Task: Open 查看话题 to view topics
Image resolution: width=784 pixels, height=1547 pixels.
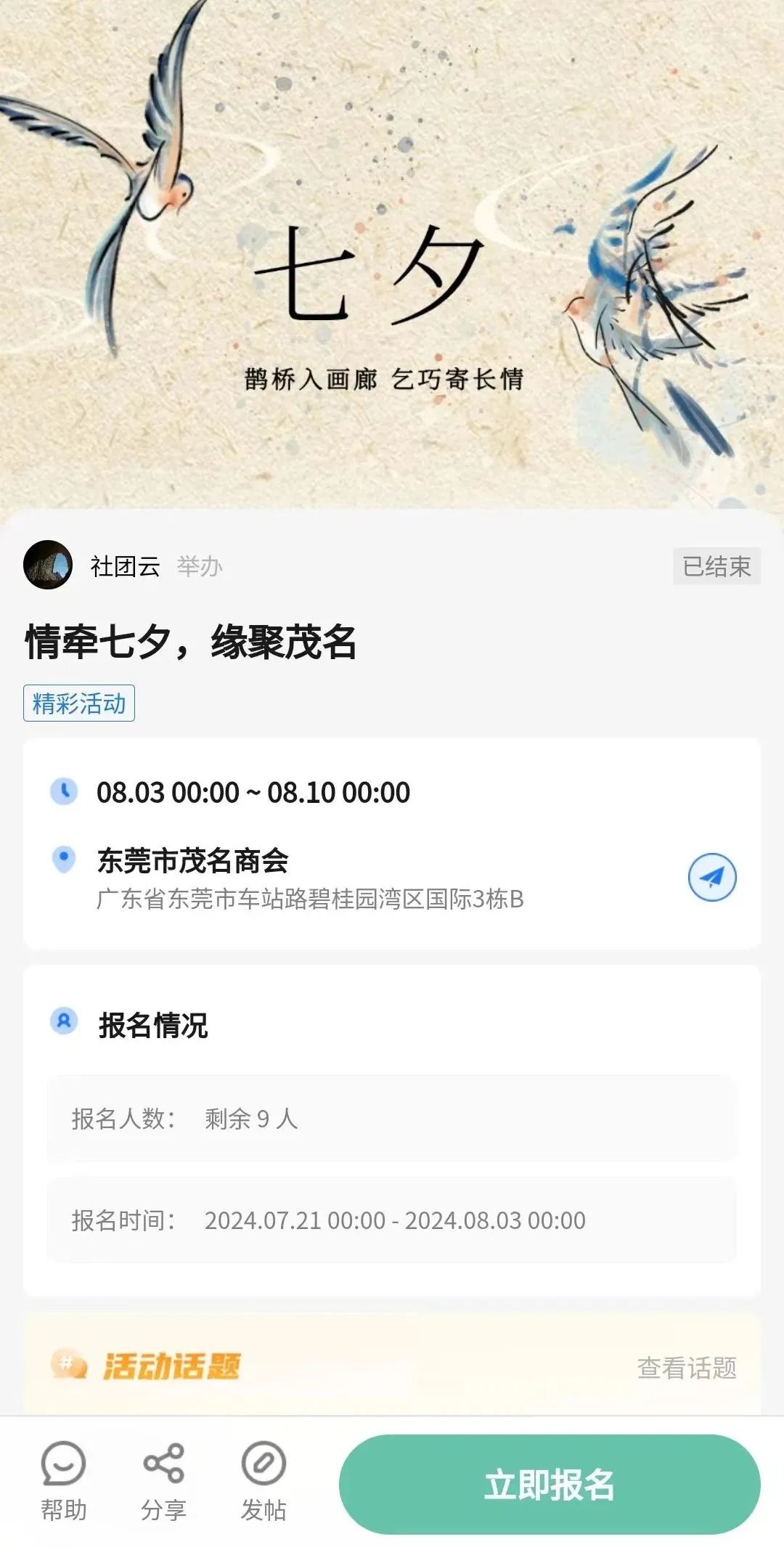Action: (x=687, y=1368)
